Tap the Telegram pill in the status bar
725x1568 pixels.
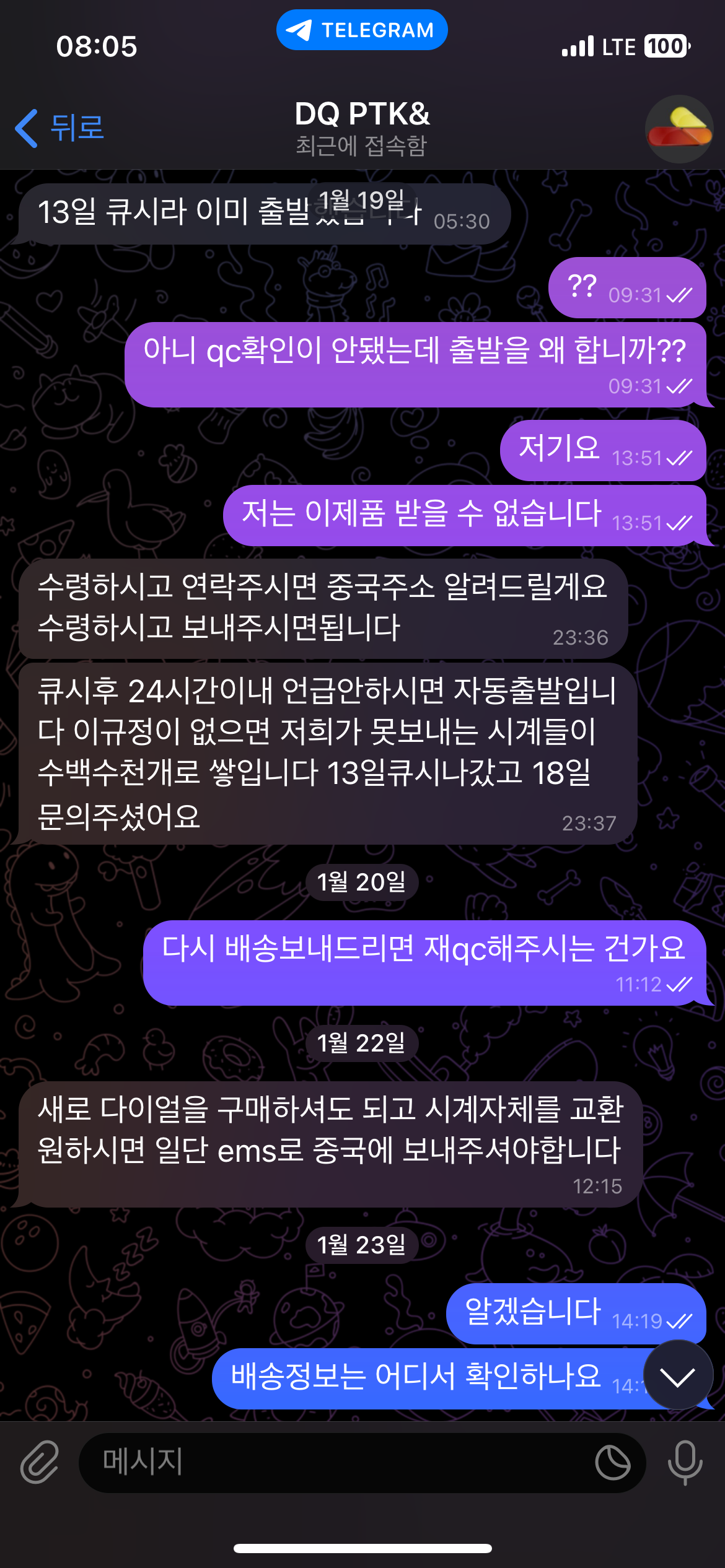[x=362, y=30]
